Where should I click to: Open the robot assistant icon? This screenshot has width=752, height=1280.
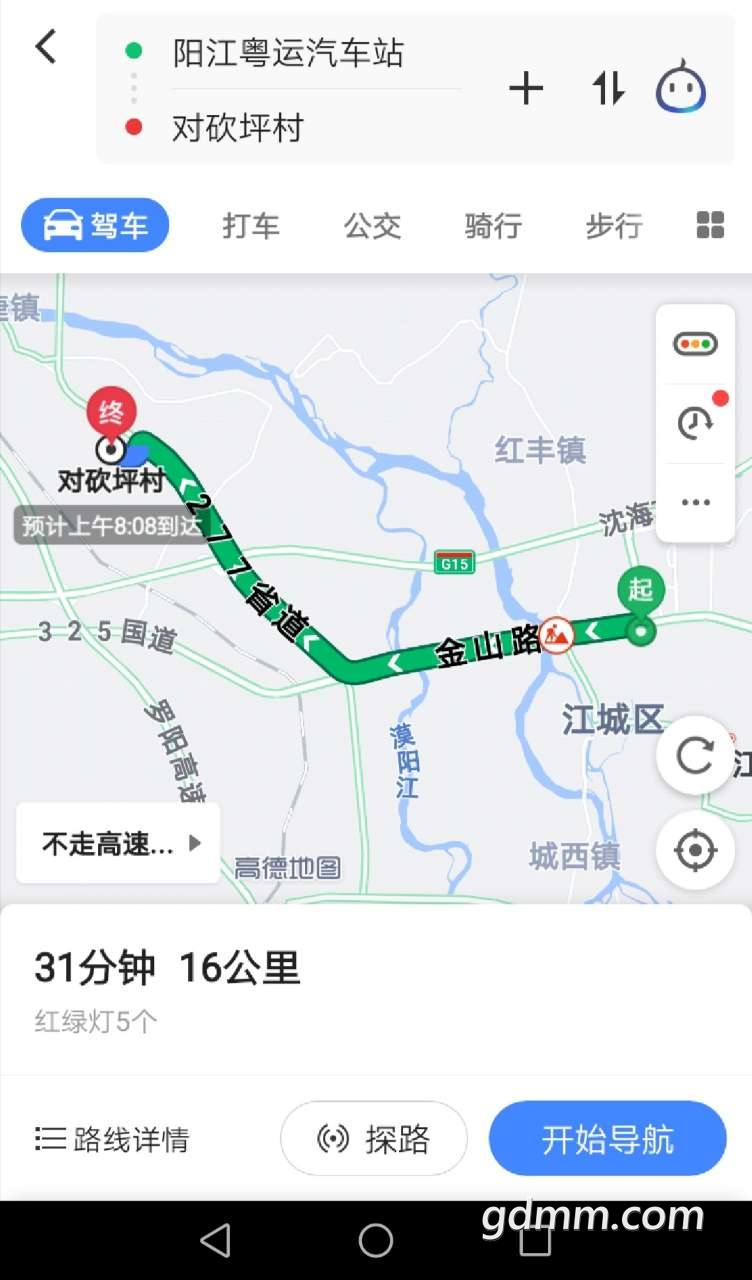(681, 87)
